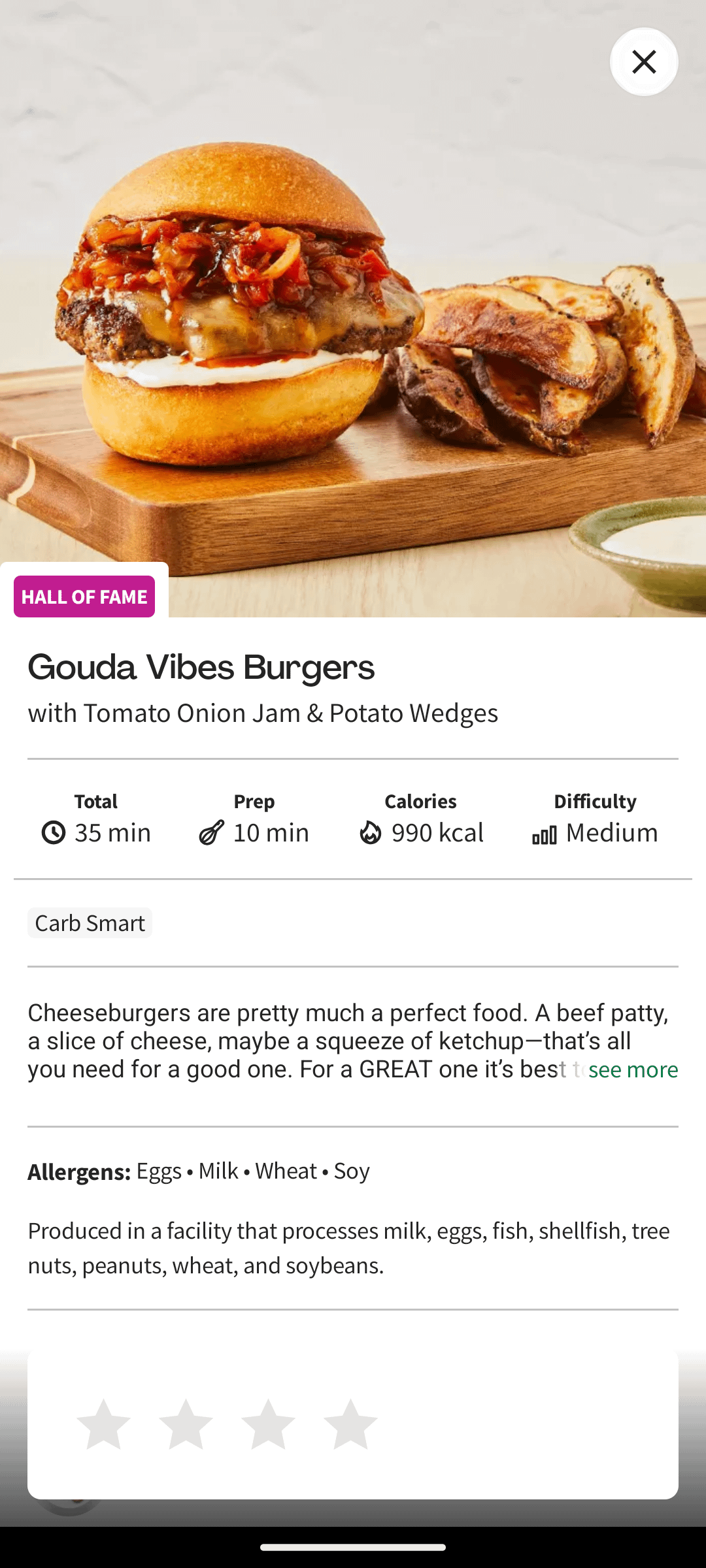
Task: Rate this recipe one star
Action: click(103, 1424)
